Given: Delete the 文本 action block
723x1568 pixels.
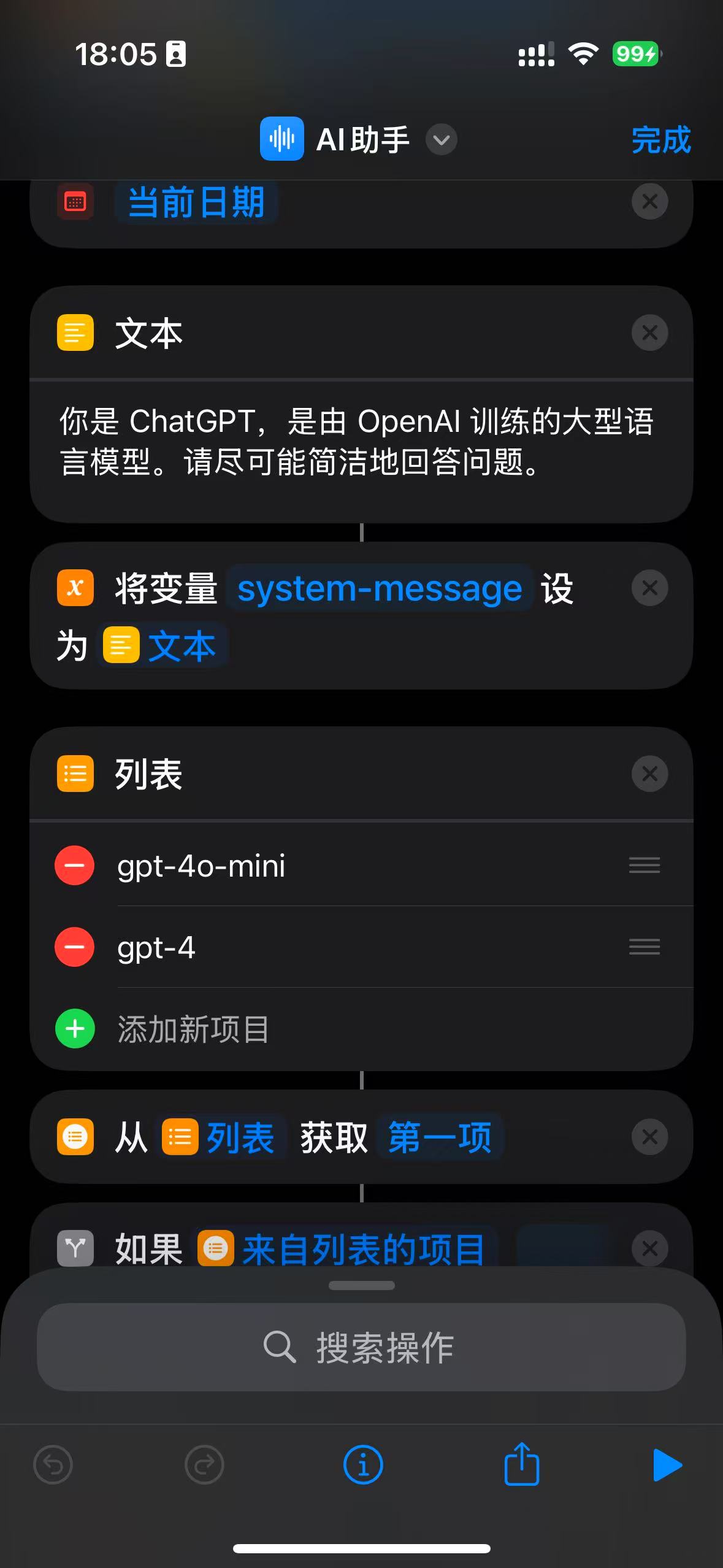Looking at the screenshot, I should [649, 333].
